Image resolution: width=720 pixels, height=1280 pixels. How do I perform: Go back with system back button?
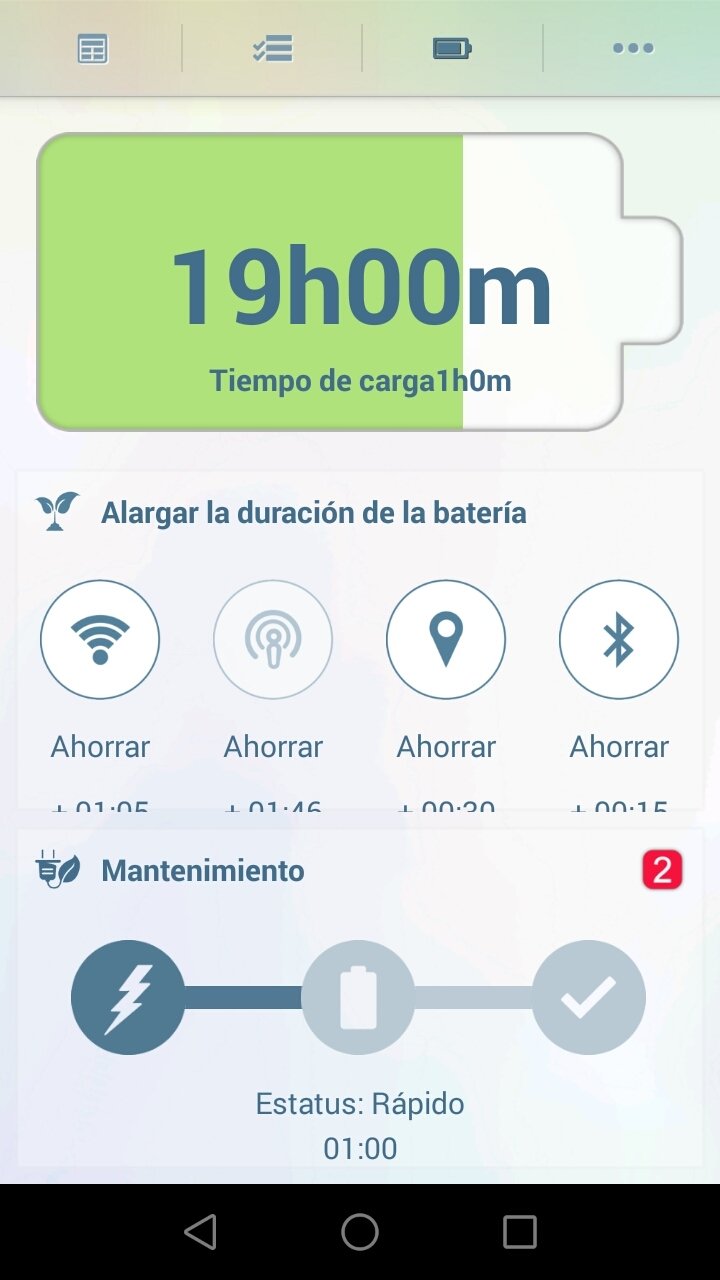(x=201, y=1232)
